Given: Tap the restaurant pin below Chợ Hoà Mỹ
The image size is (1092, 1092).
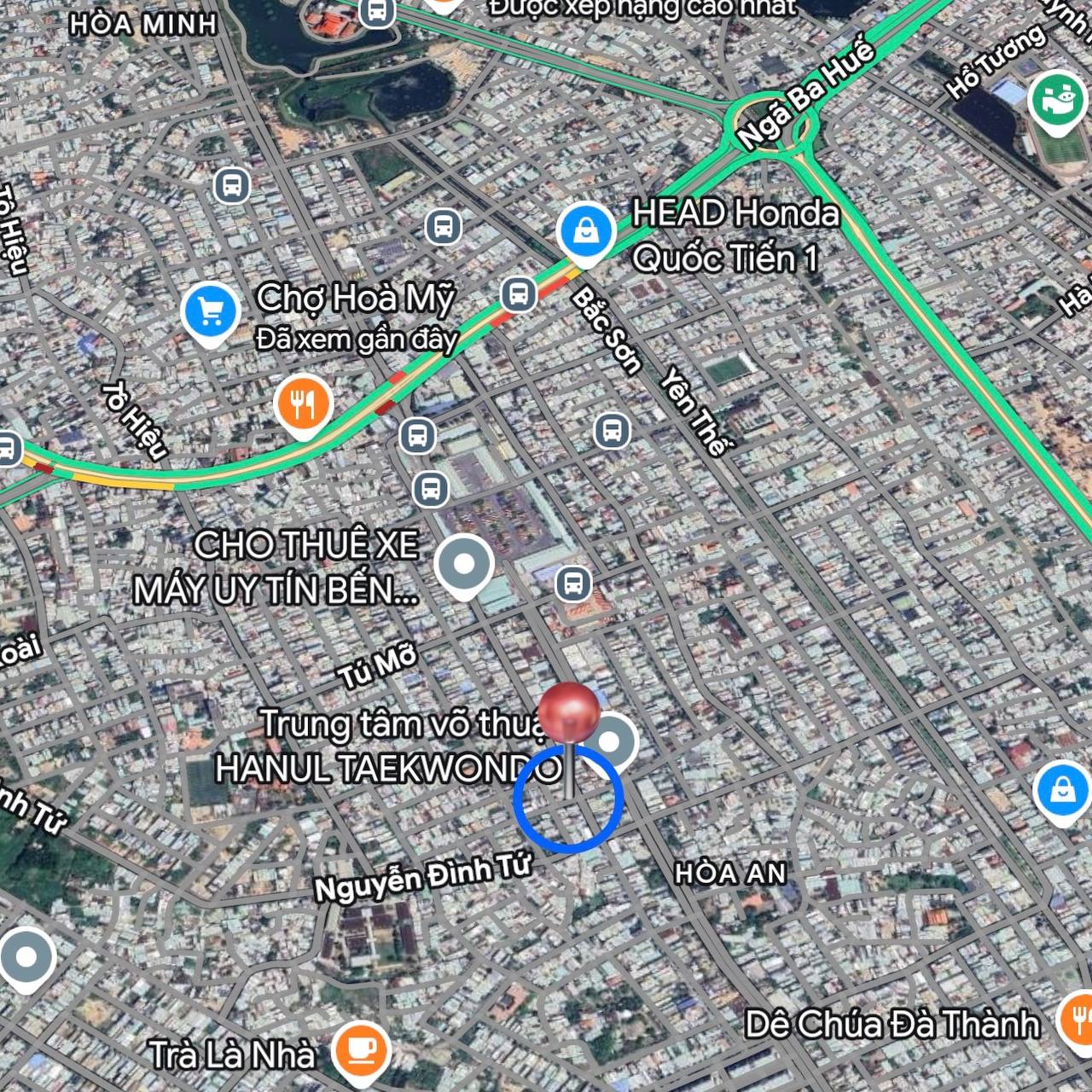Looking at the screenshot, I should pos(303,404).
